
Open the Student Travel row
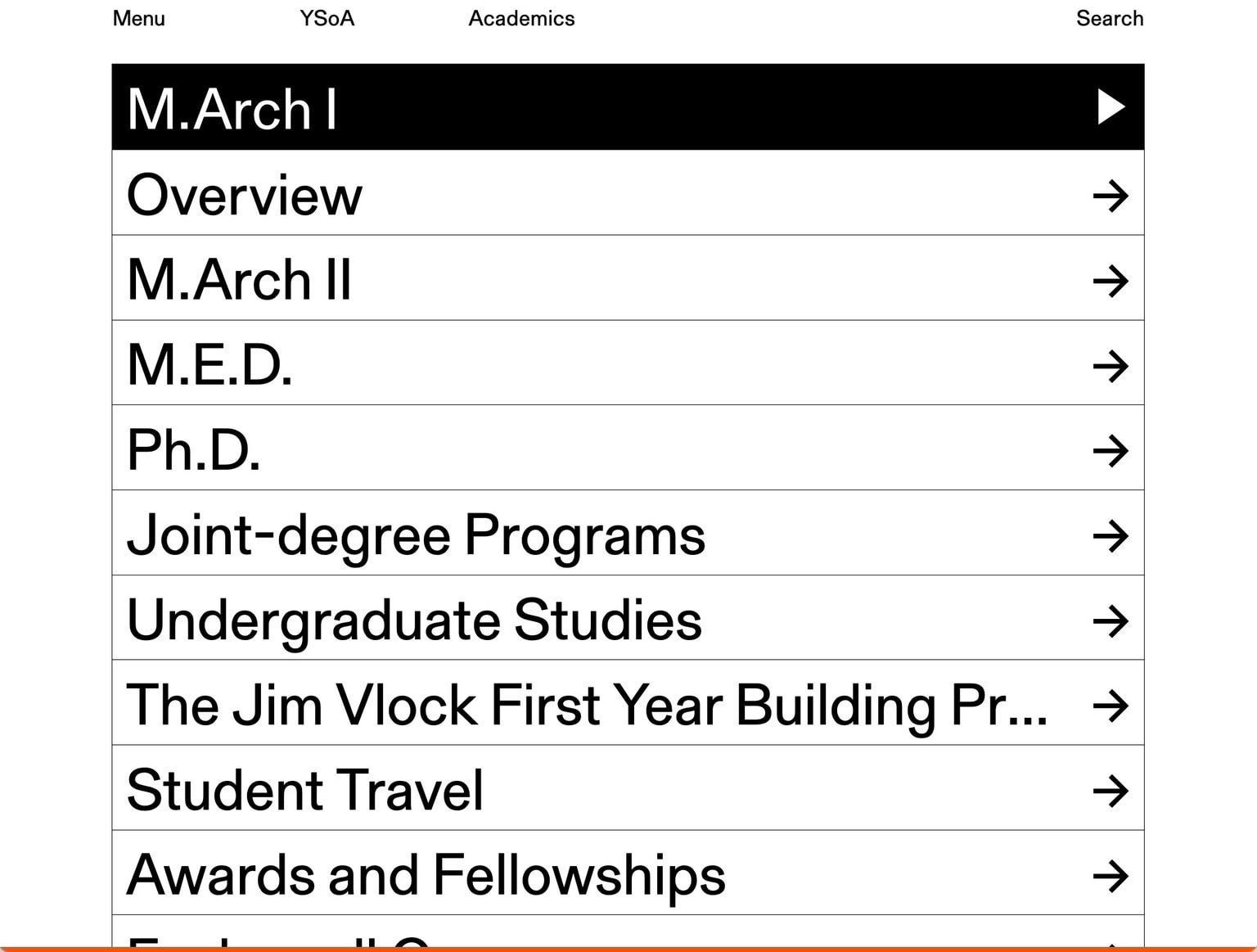(x=628, y=790)
